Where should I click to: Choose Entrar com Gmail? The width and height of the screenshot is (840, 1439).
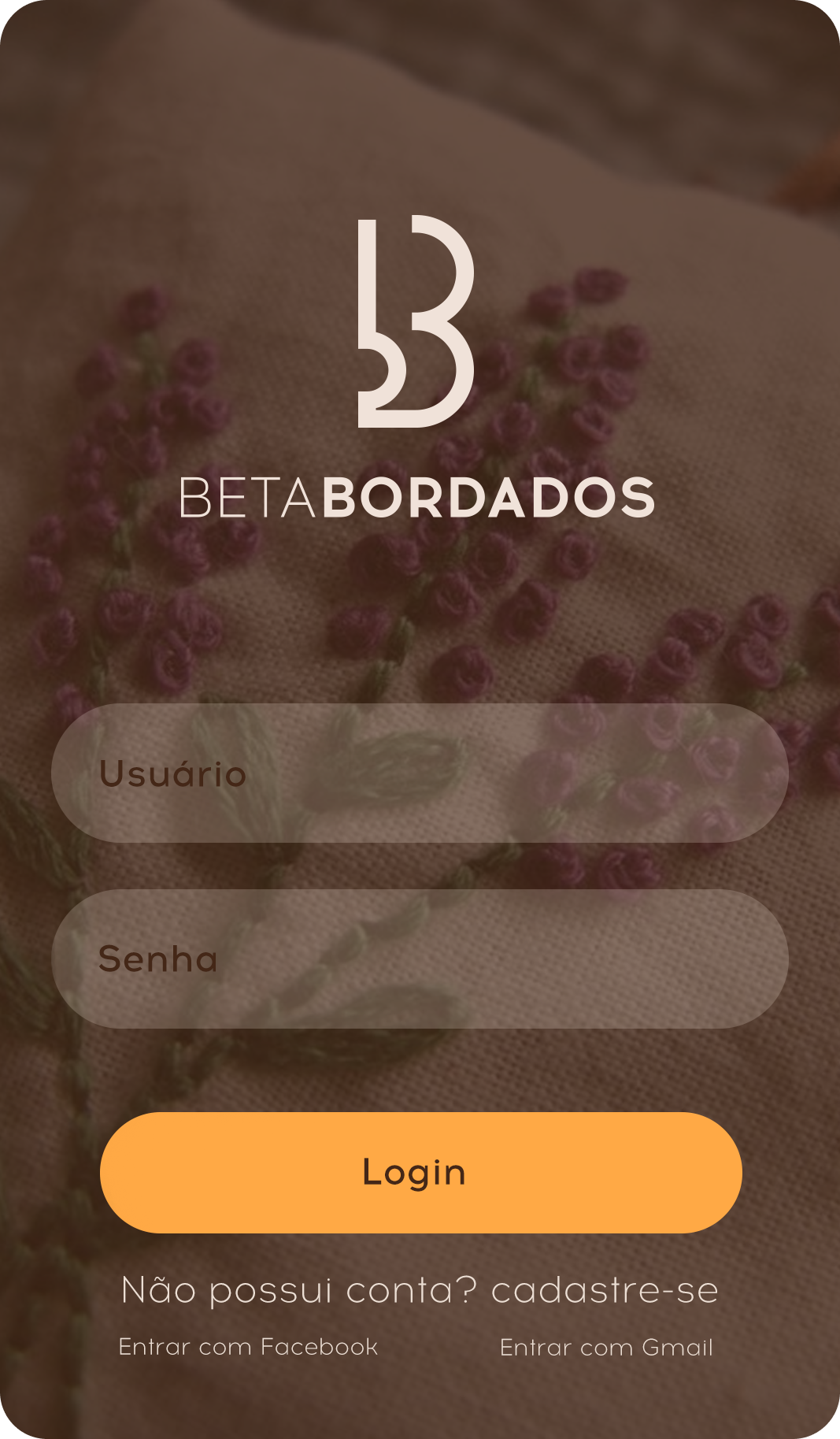pos(606,1348)
